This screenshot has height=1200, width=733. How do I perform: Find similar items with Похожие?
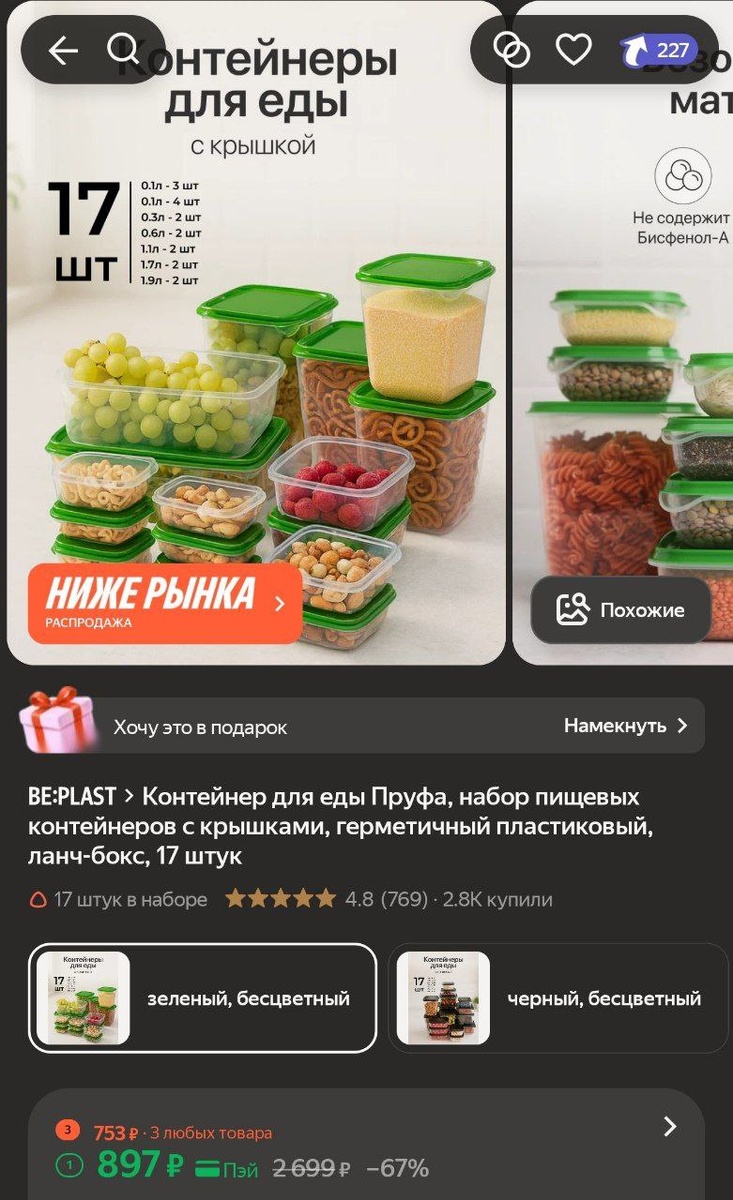[x=621, y=610]
